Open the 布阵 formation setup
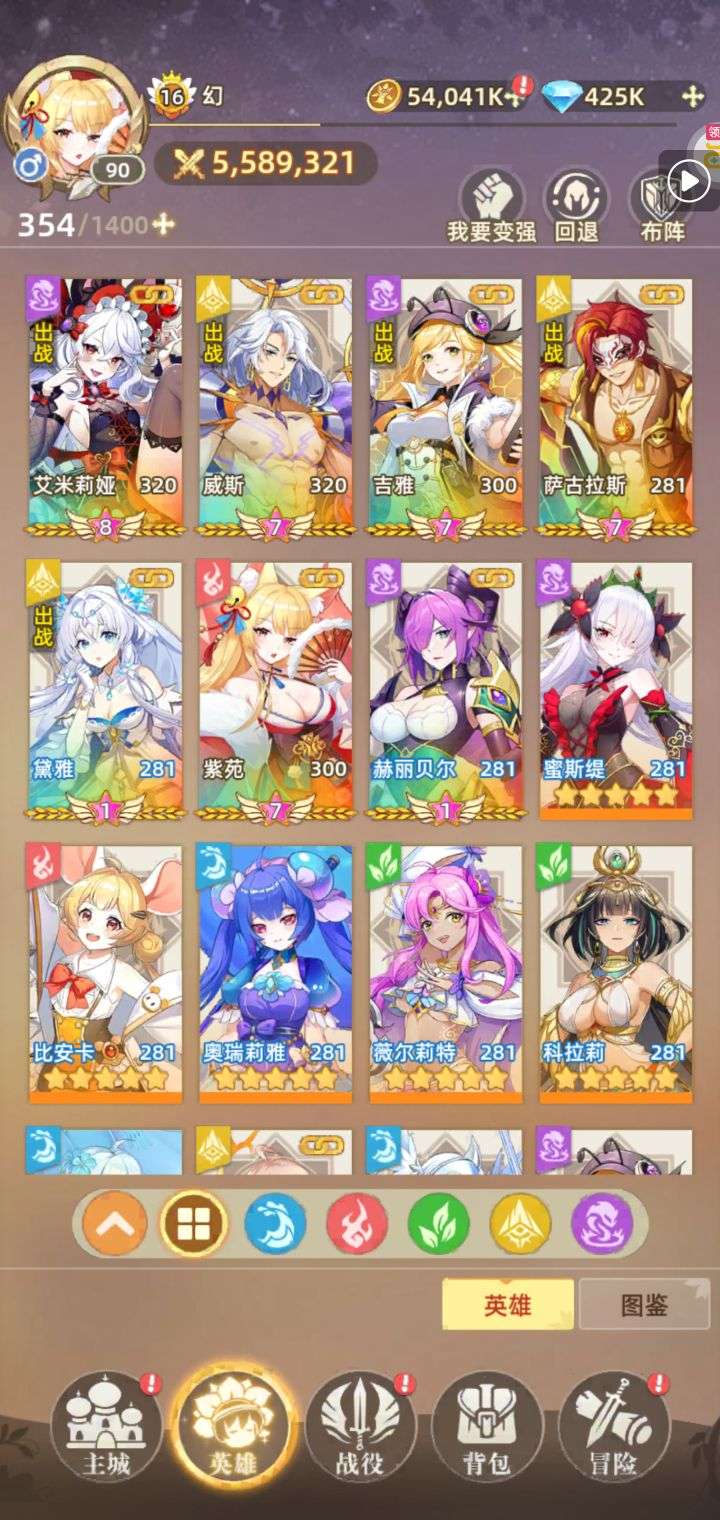Viewport: 720px width, 1520px height. click(663, 206)
